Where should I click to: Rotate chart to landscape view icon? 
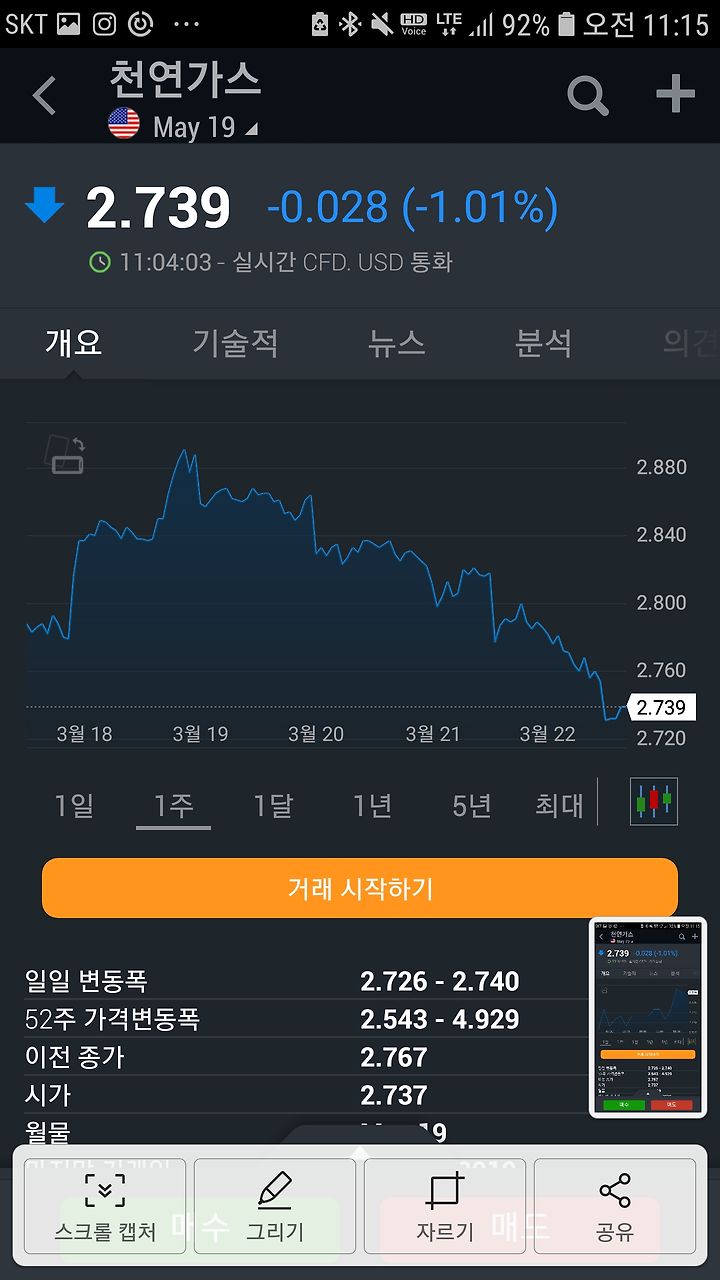pos(65,455)
